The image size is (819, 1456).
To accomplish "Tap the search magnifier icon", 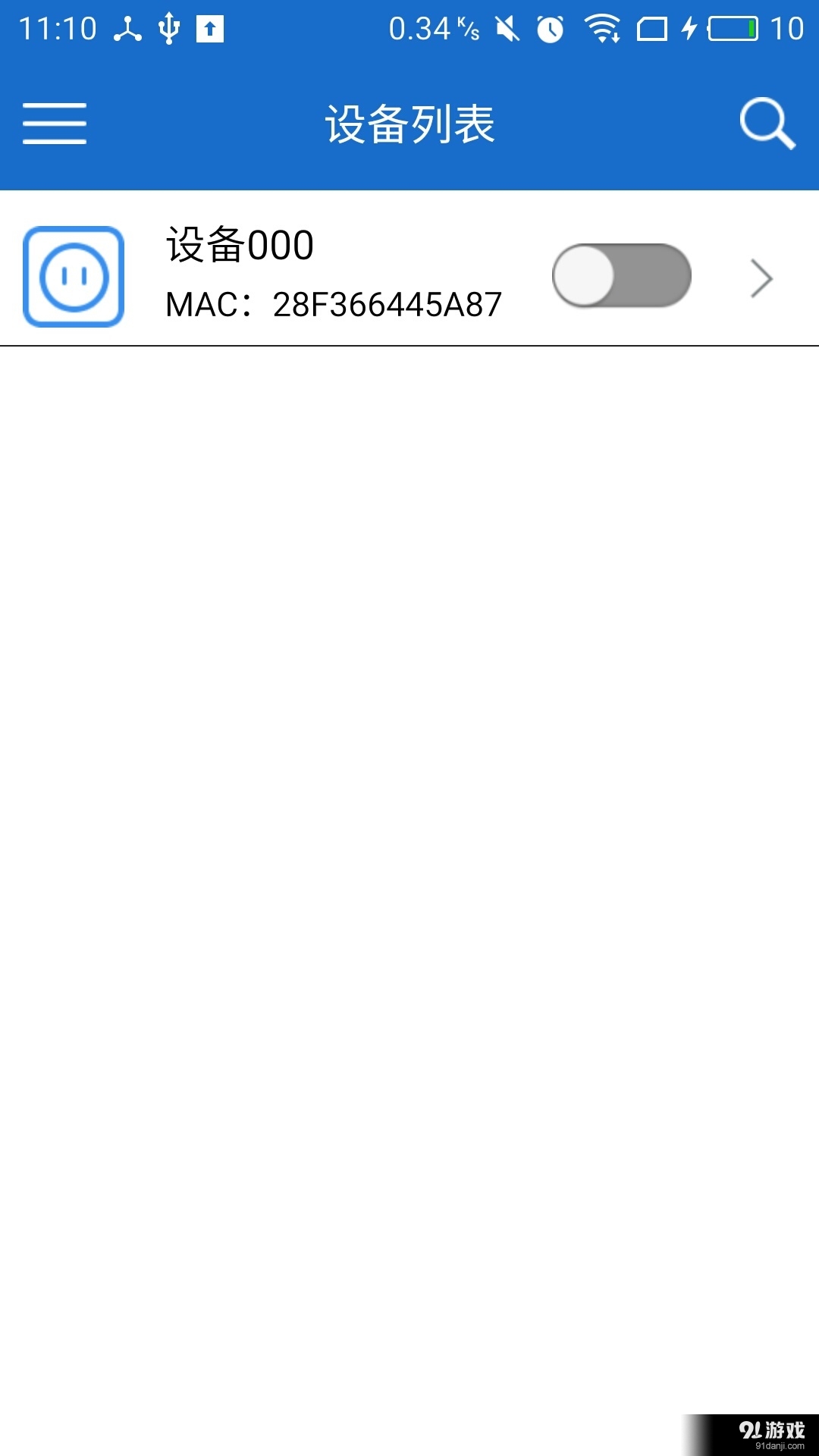I will point(767,124).
